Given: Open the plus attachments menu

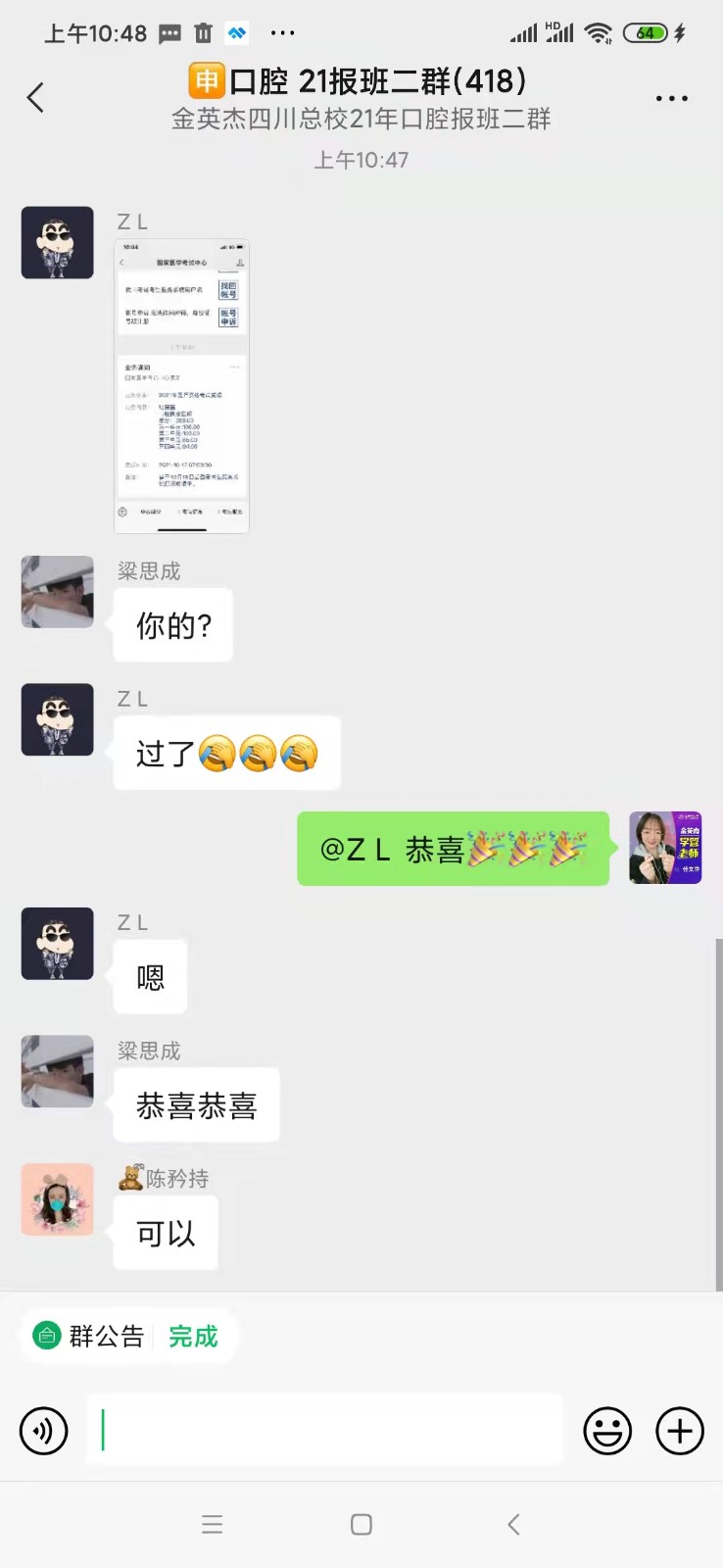Looking at the screenshot, I should point(680,1431).
